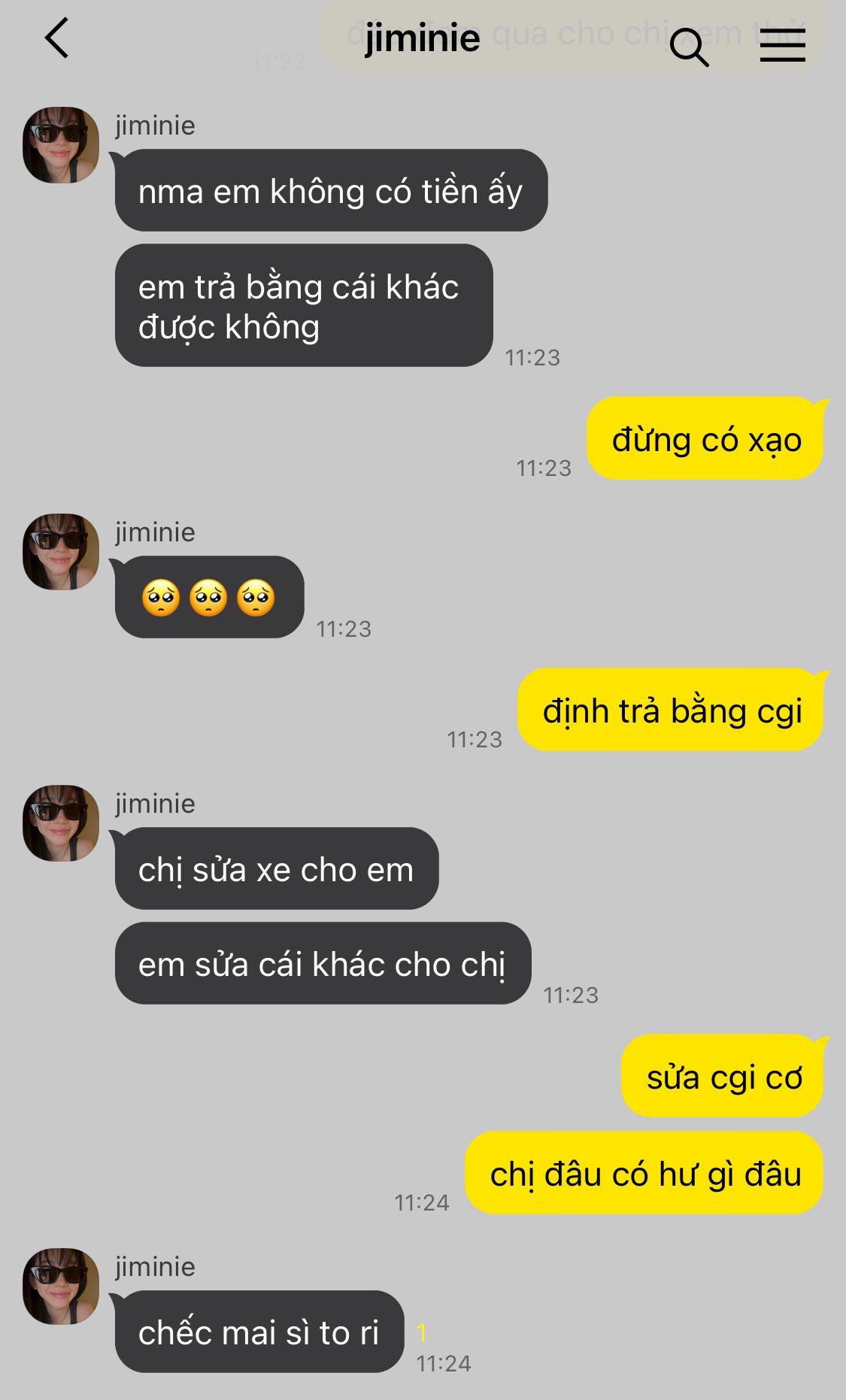This screenshot has width=846, height=1400.
Task: Go back from the jiminie chat
Action: tap(57, 38)
